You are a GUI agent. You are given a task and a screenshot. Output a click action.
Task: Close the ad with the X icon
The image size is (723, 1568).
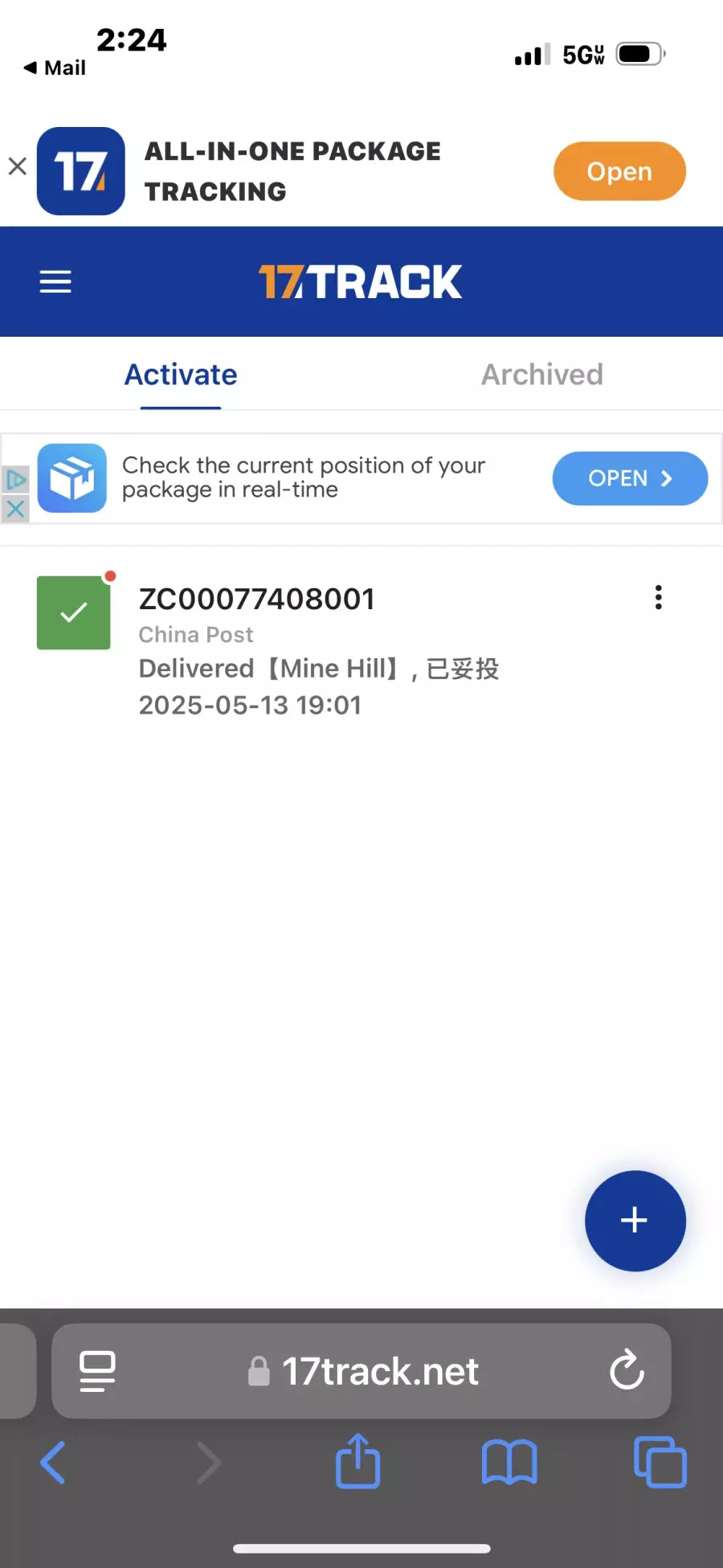pyautogui.click(x=15, y=509)
